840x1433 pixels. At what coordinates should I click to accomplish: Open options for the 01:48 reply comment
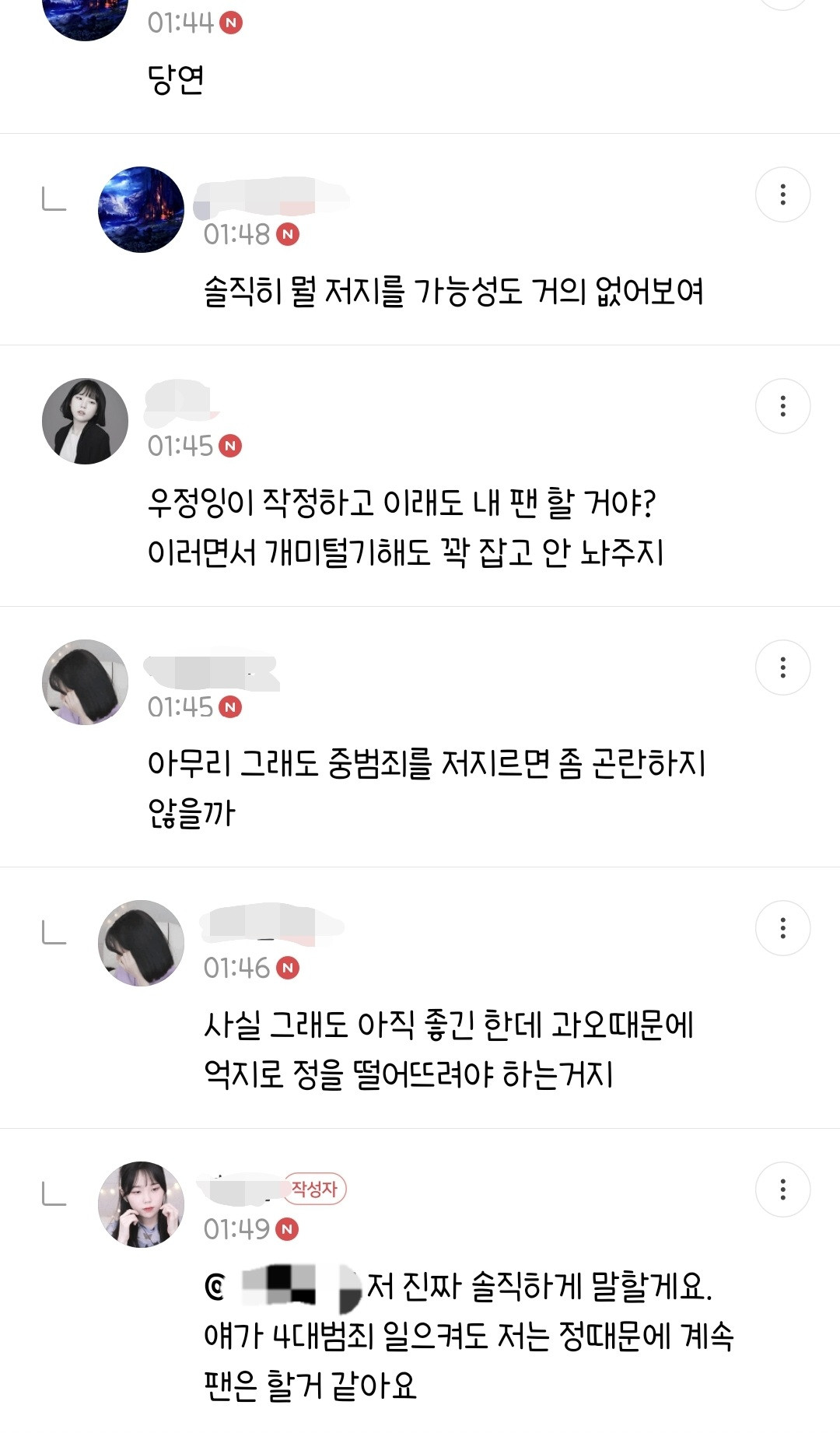pos(782,194)
